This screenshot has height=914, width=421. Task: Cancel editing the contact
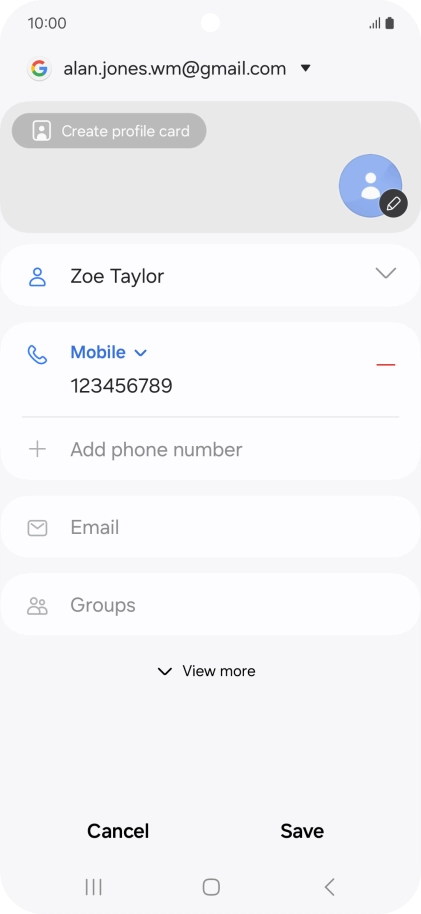point(118,831)
